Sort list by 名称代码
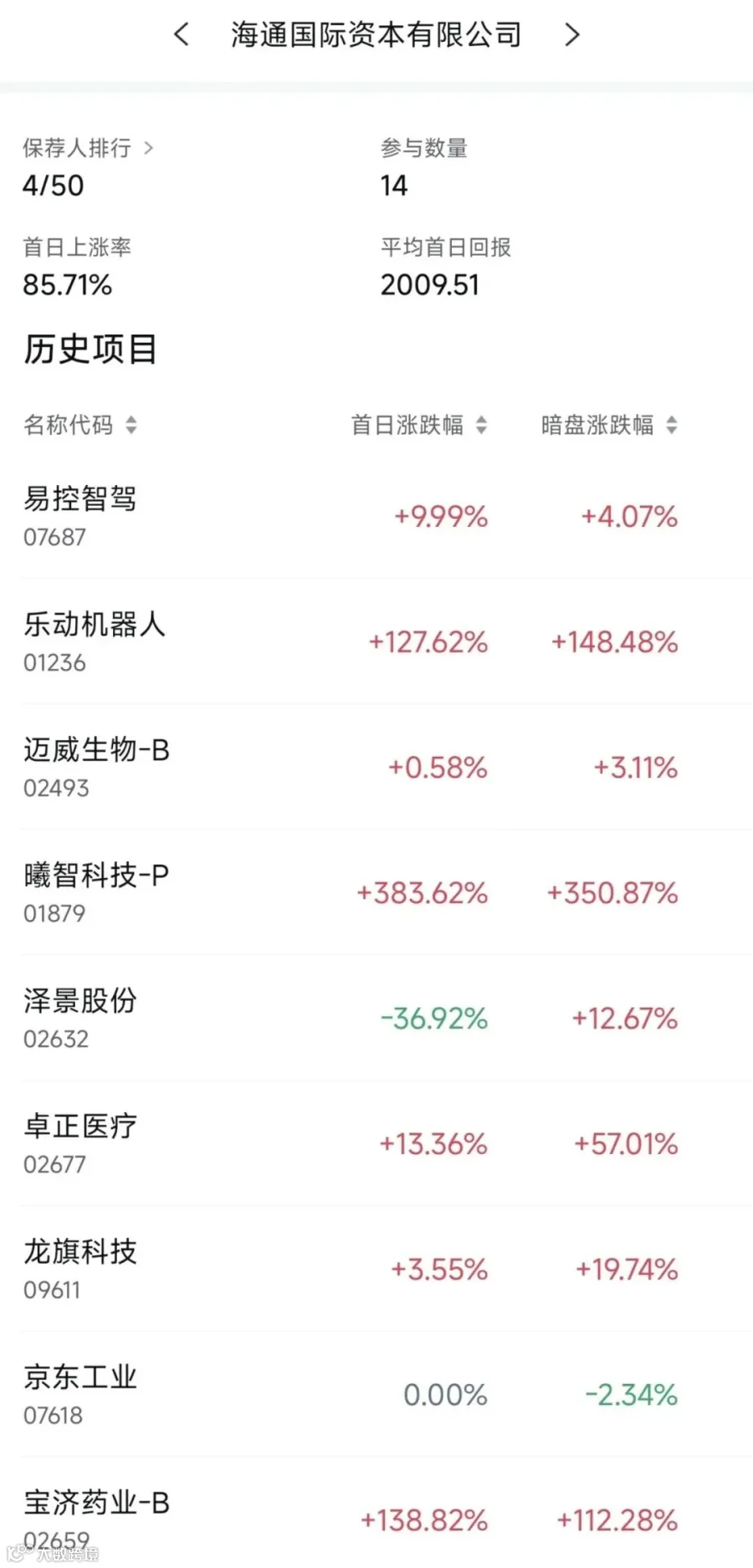Image resolution: width=753 pixels, height=1568 pixels. point(80,425)
